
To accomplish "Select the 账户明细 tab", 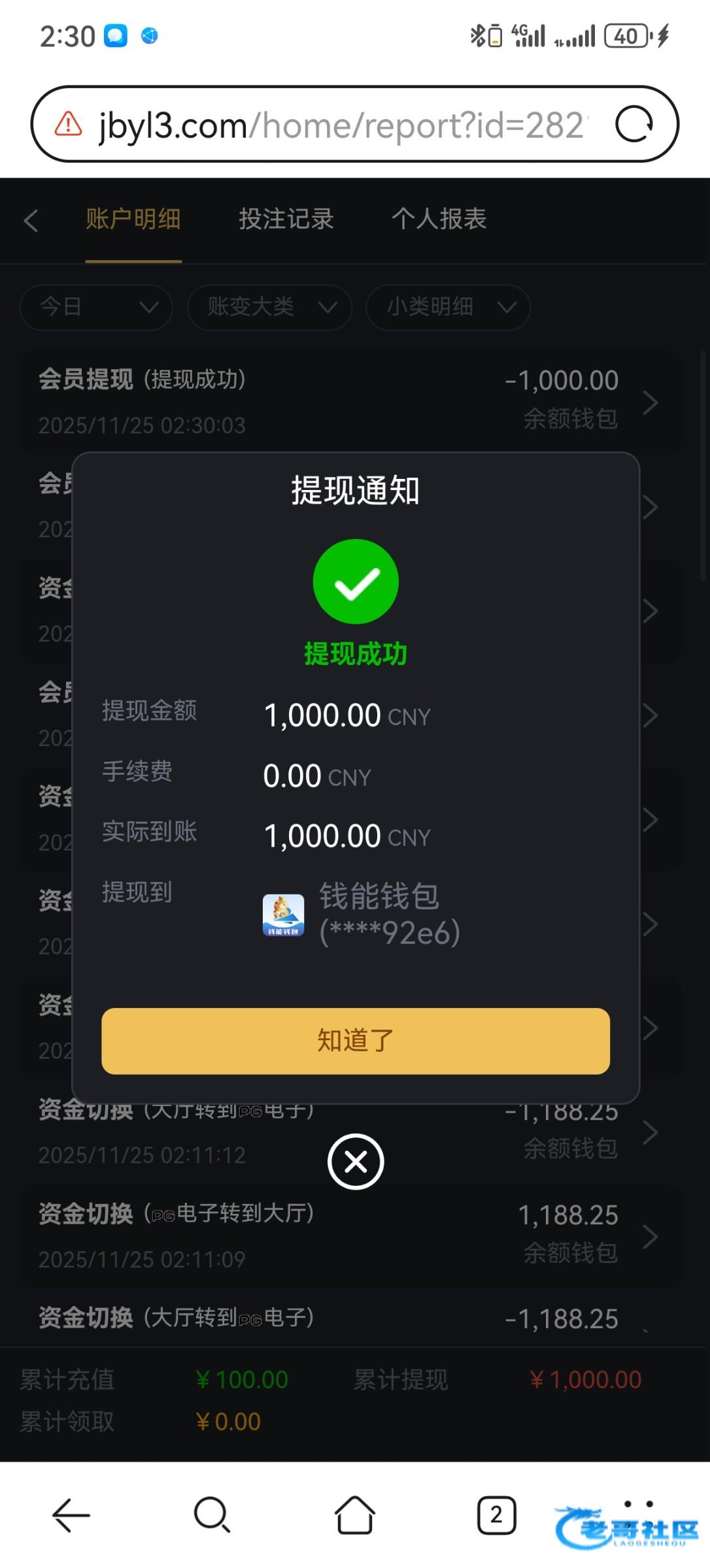I will [133, 219].
